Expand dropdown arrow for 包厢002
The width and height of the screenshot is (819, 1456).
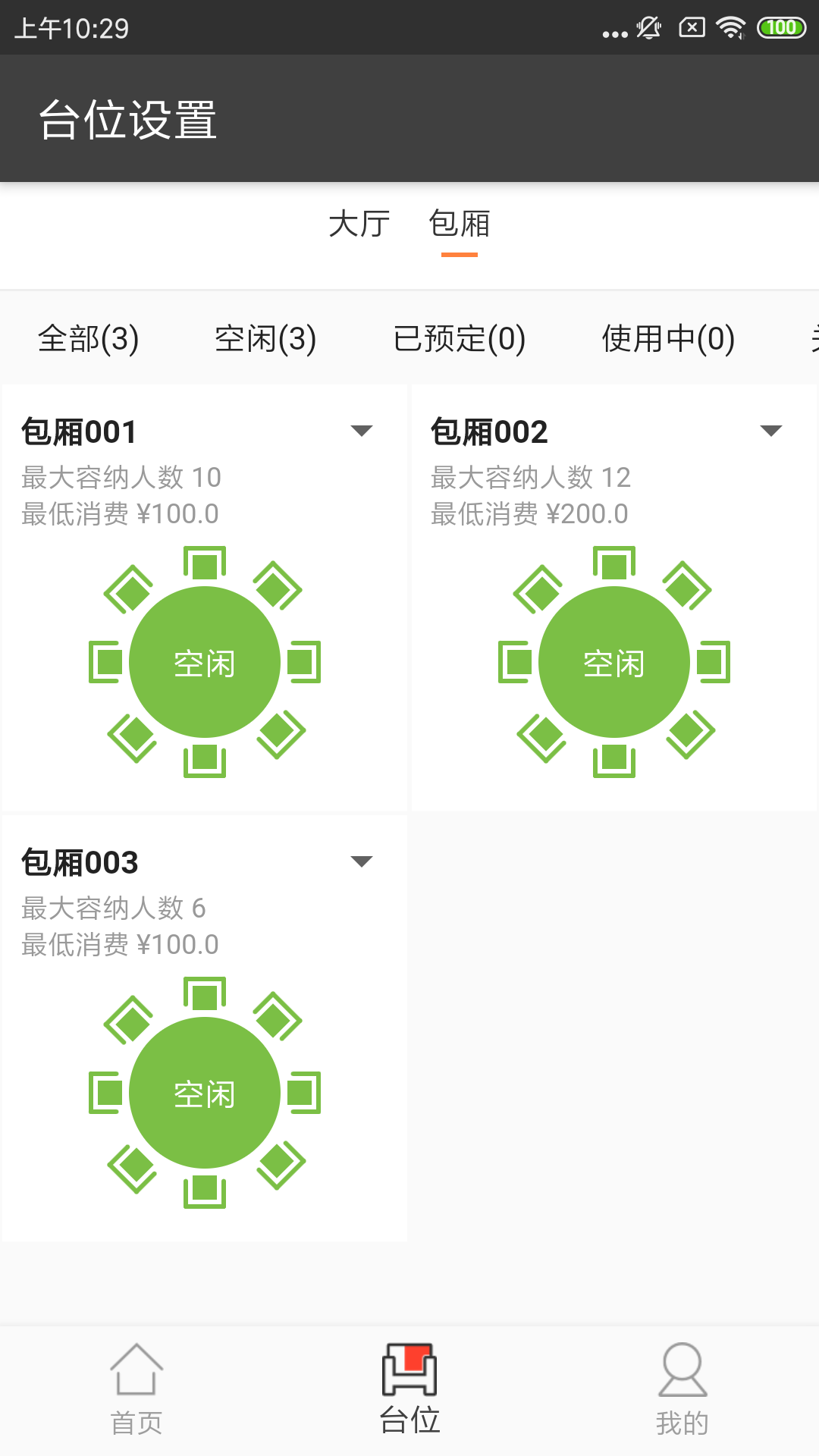click(771, 431)
